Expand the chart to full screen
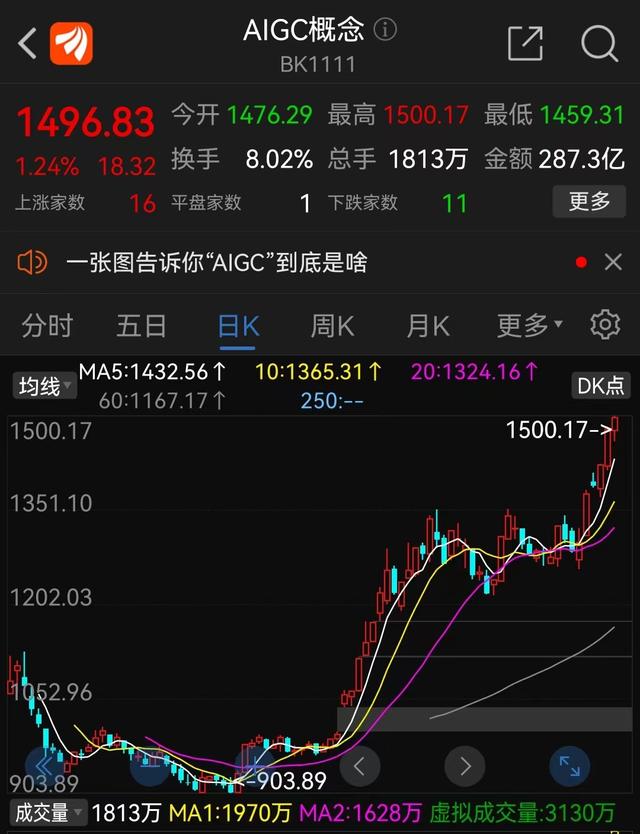This screenshot has height=834, width=640. click(x=570, y=767)
